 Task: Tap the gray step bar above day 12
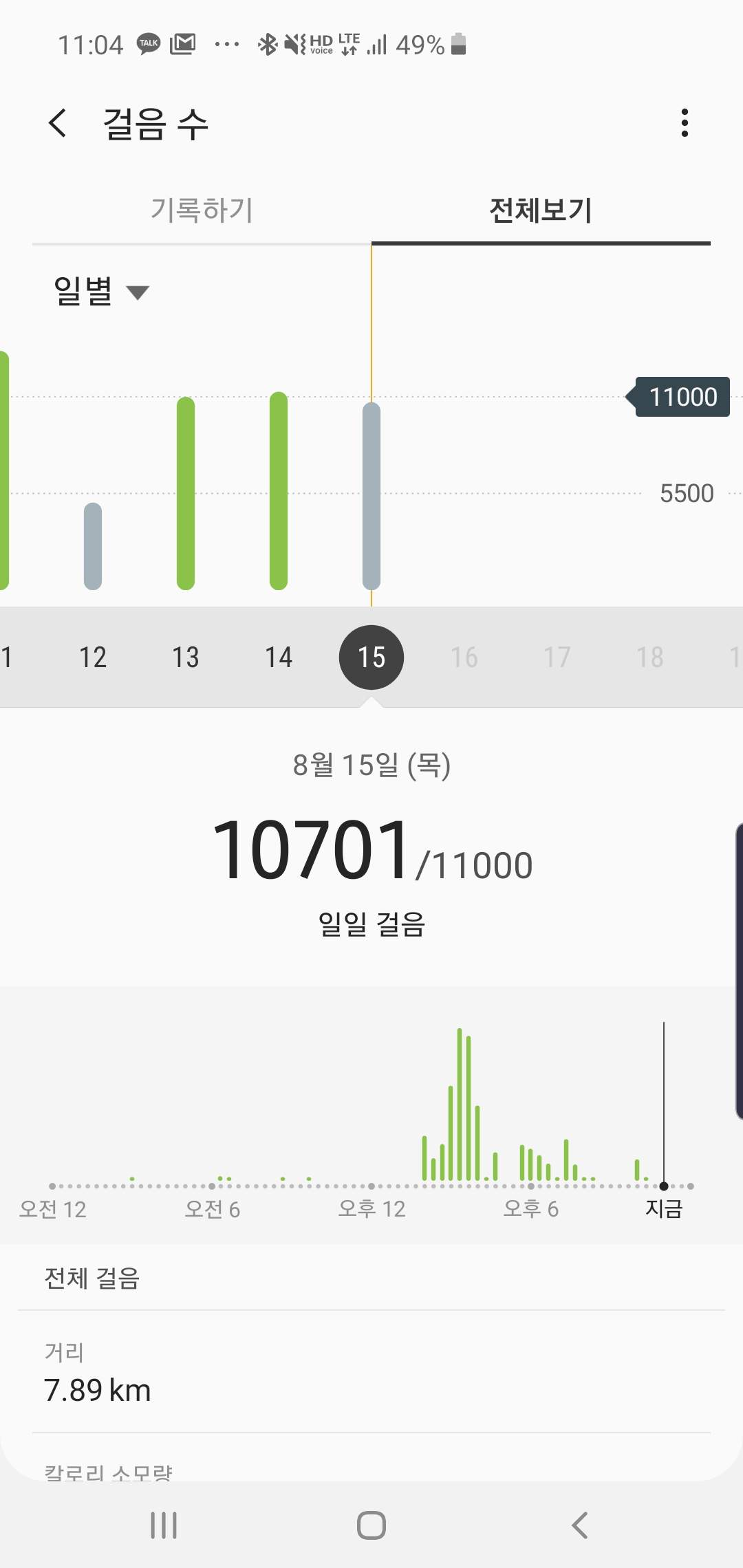pos(93,546)
